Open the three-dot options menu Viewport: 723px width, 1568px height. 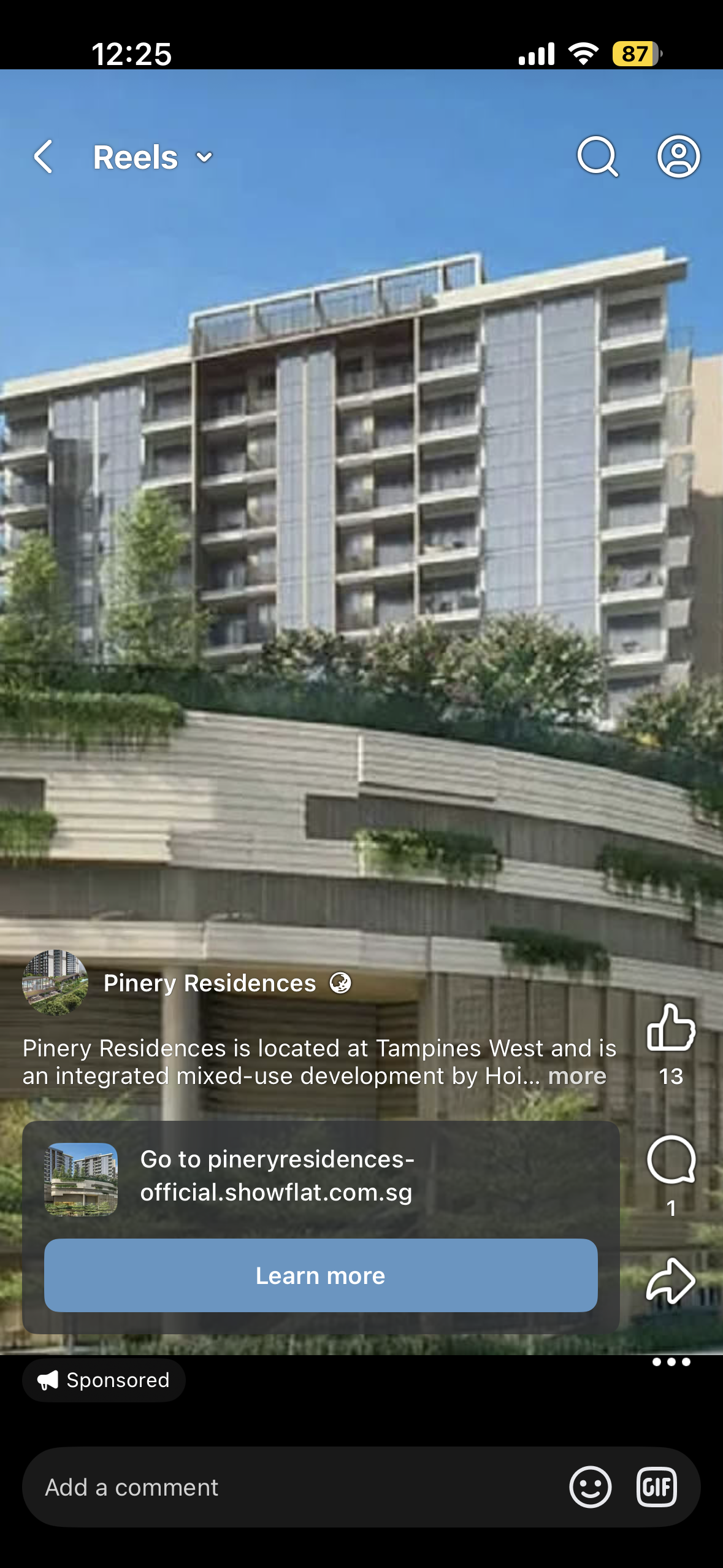671,1362
